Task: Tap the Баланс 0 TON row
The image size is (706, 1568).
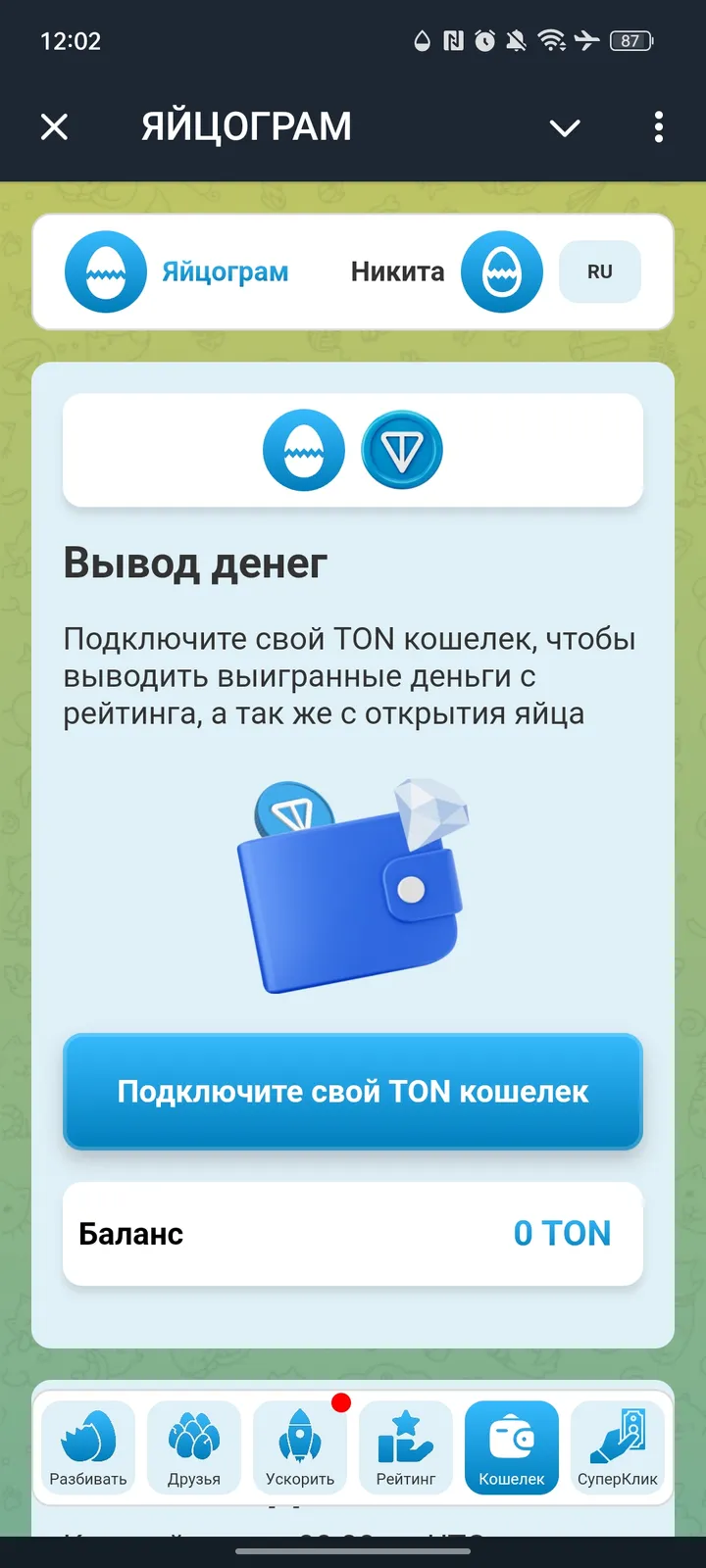Action: click(x=353, y=1234)
